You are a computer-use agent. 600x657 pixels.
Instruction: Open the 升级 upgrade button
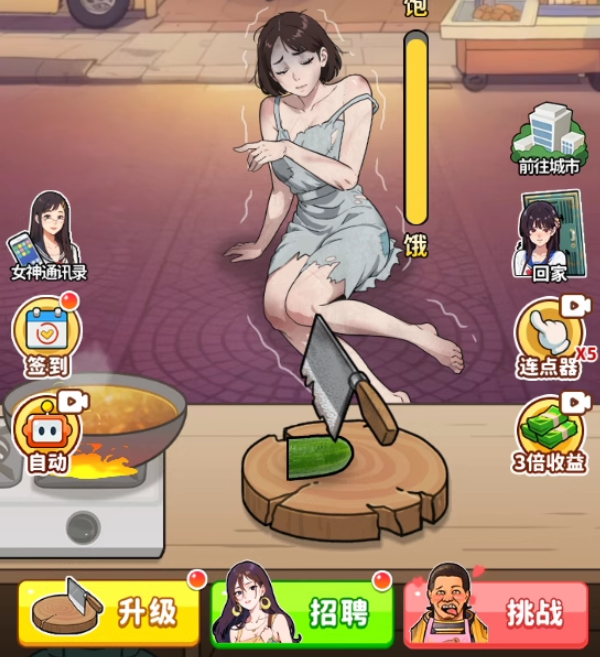click(x=109, y=612)
